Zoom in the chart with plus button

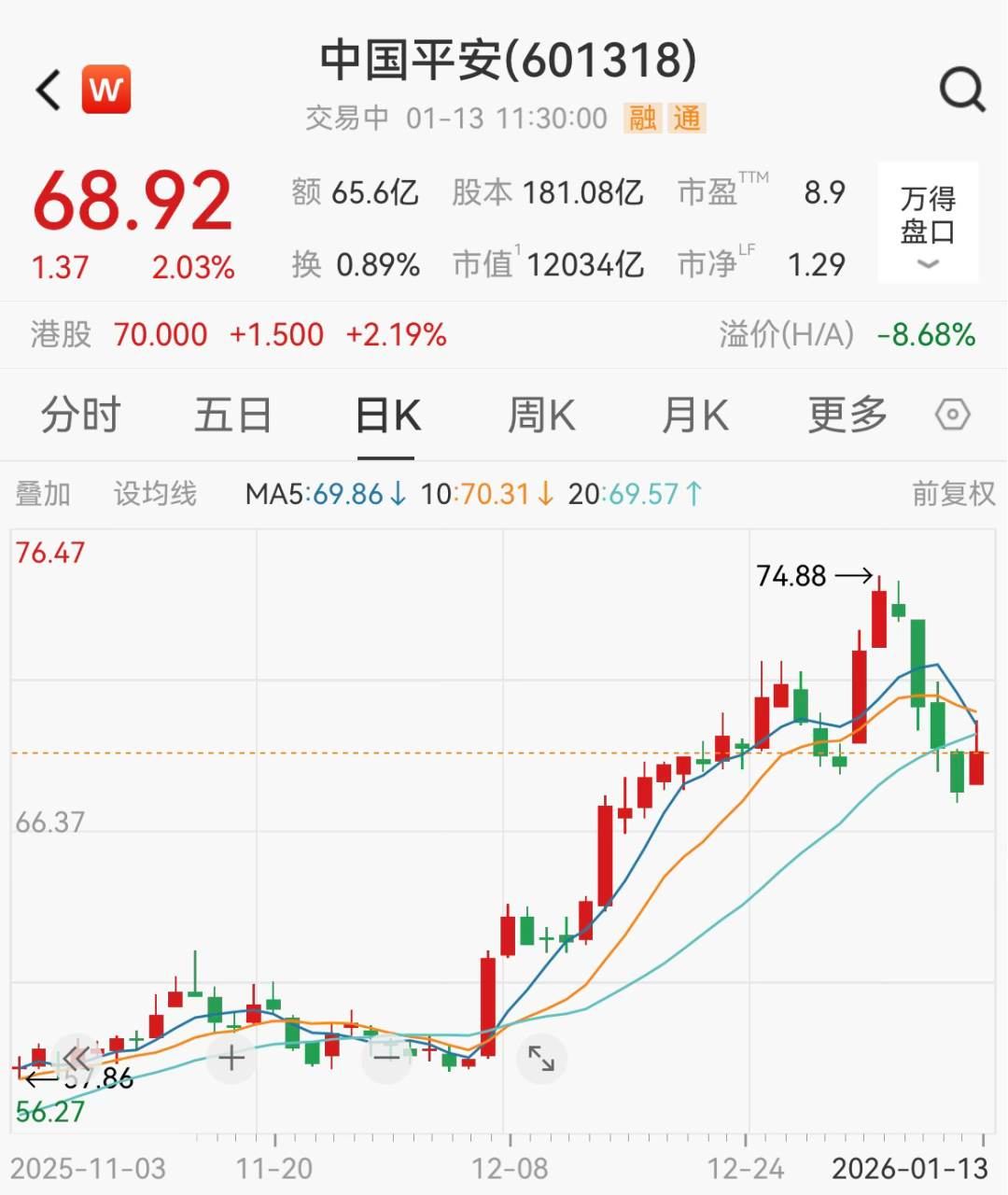(x=231, y=1058)
